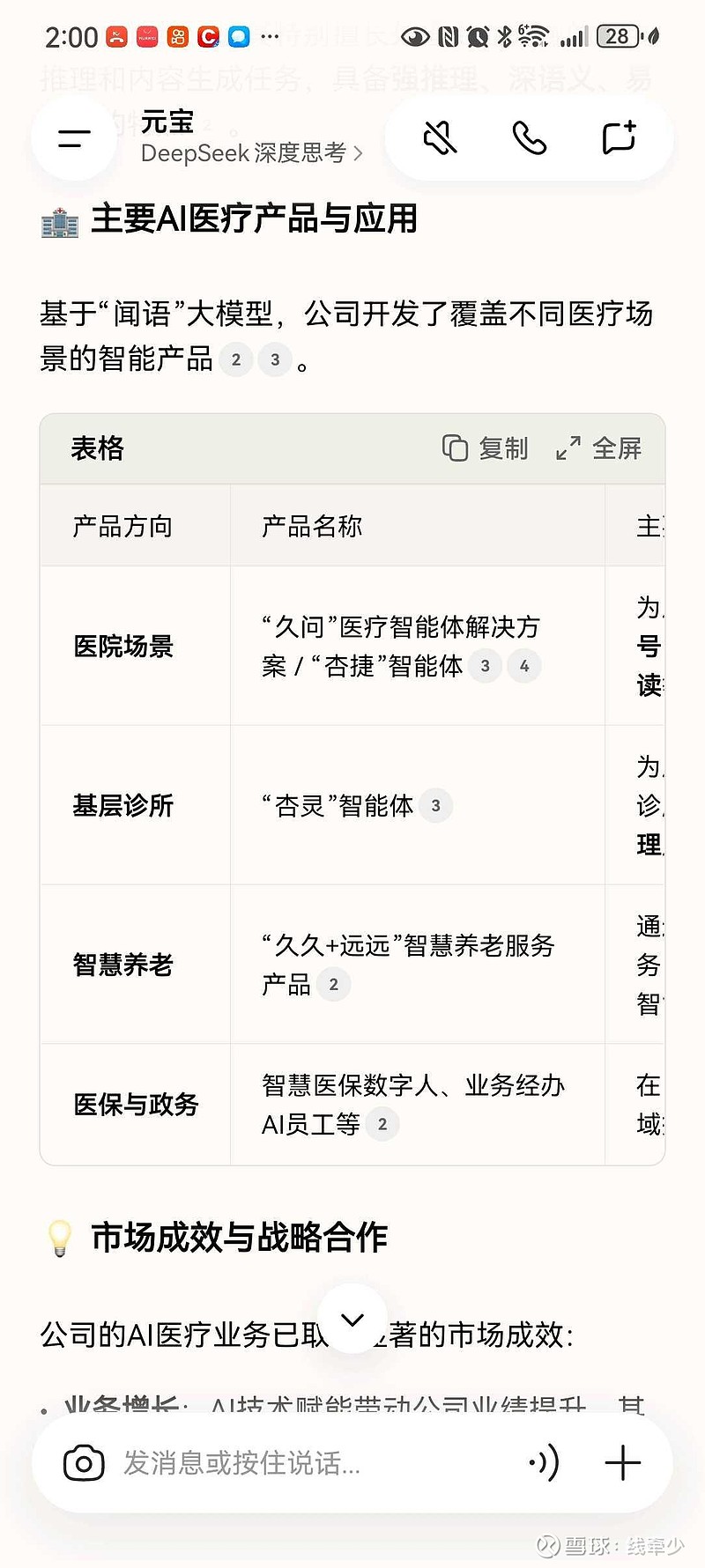Open citation 2 on the 久久+远远 product row
The width and height of the screenshot is (705, 1568).
tap(333, 984)
